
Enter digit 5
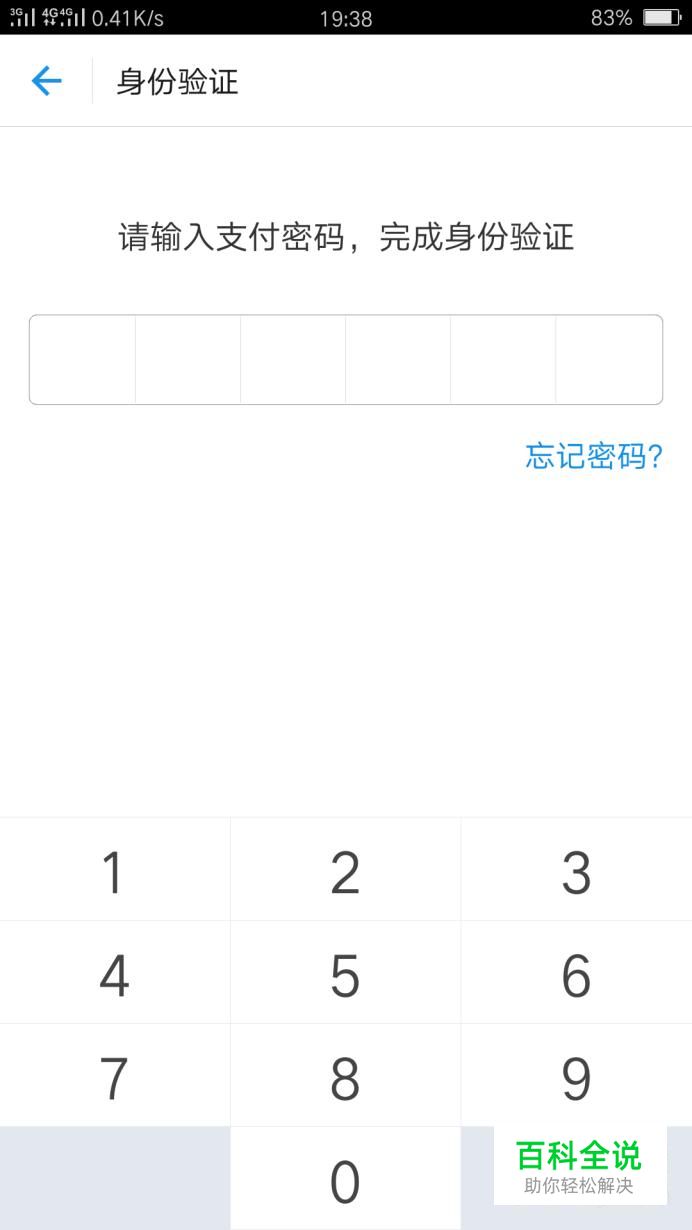(x=345, y=974)
